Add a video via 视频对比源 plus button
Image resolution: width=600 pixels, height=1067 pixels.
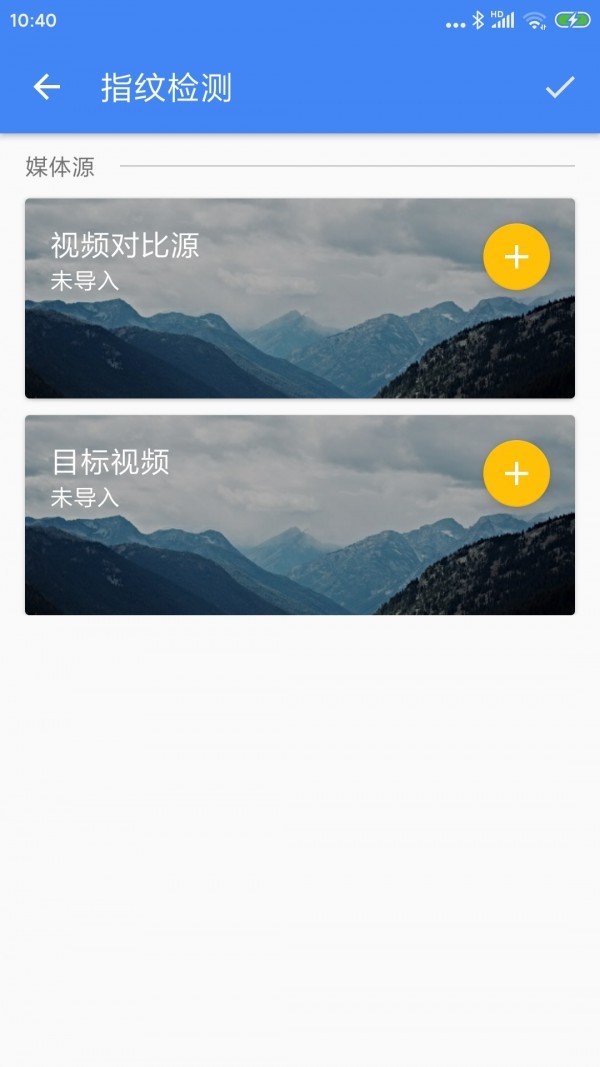click(516, 257)
